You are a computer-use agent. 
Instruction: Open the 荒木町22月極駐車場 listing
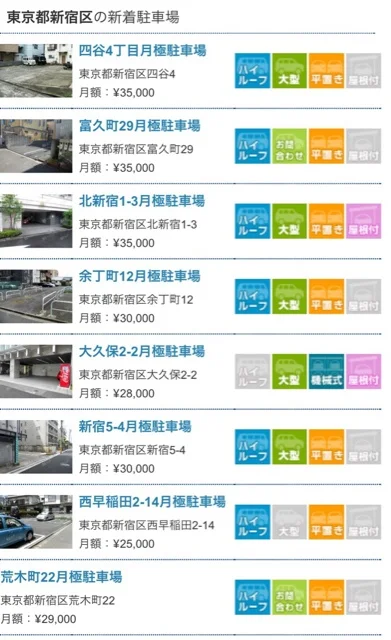pyautogui.click(x=61, y=577)
